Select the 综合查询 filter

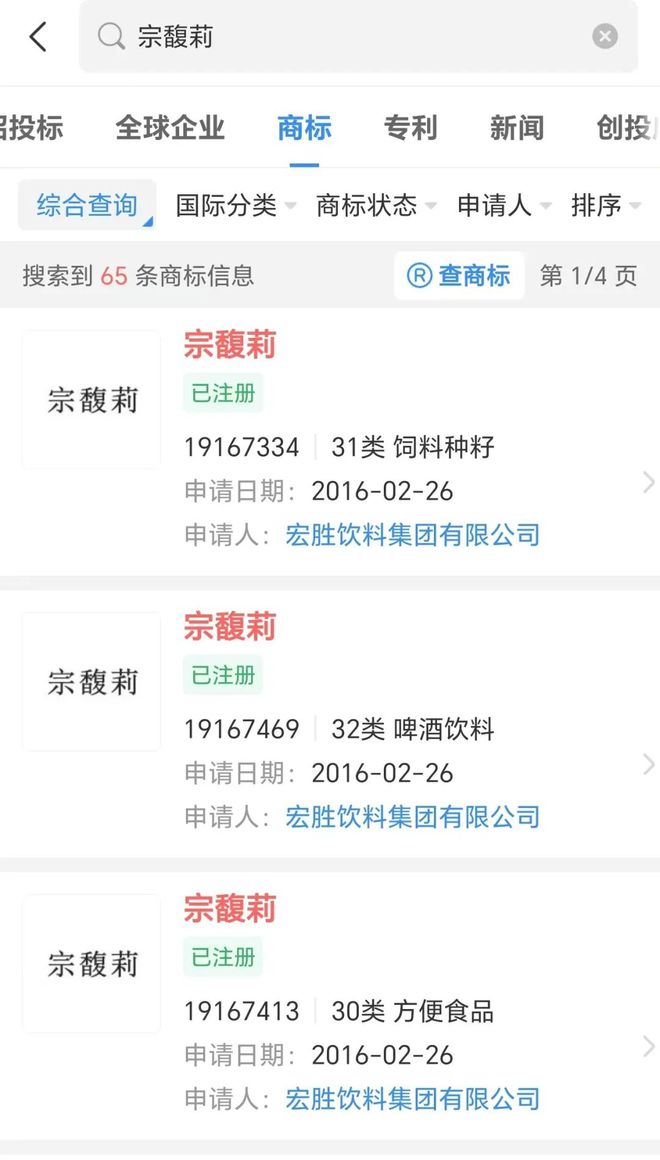point(87,205)
